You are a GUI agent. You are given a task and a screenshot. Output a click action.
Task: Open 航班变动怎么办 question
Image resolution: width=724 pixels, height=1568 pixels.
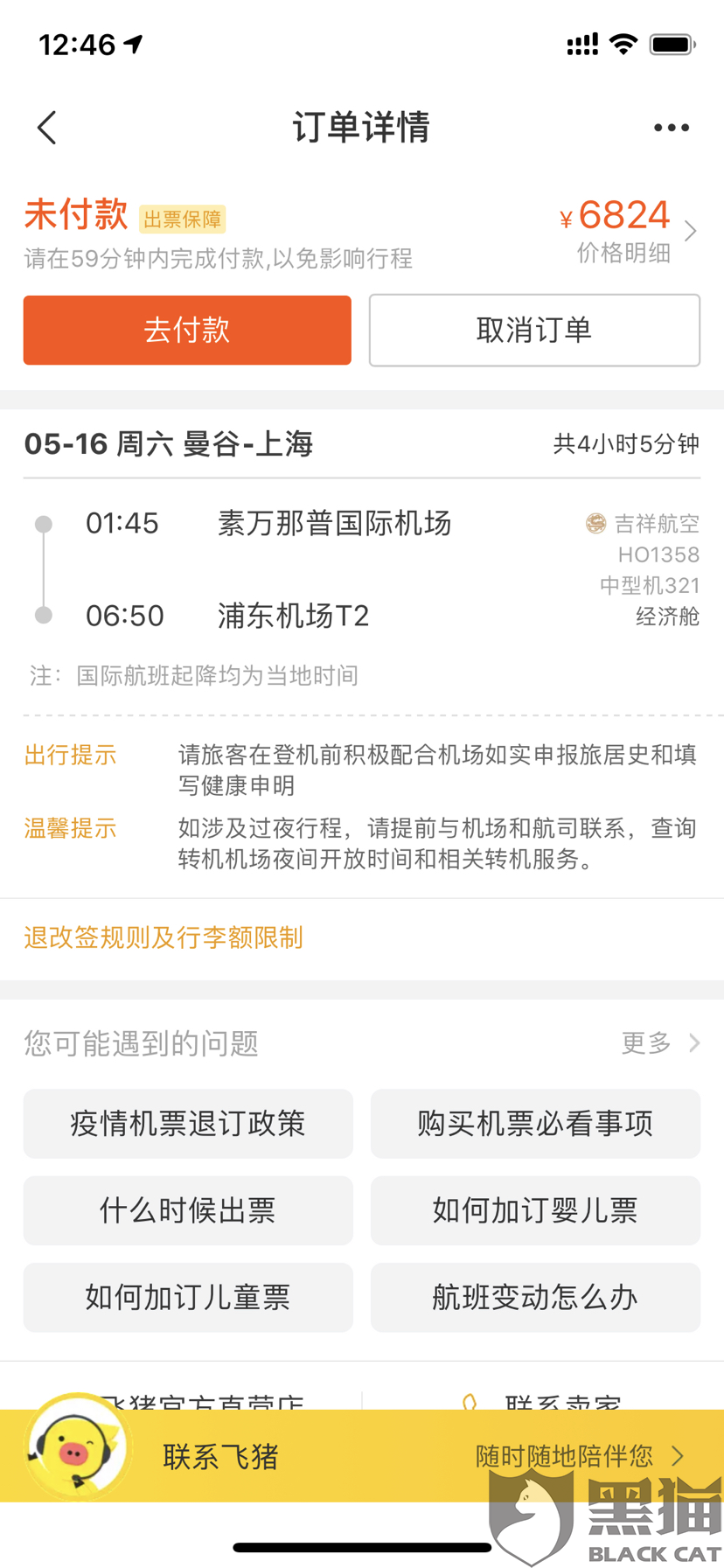coord(535,1297)
